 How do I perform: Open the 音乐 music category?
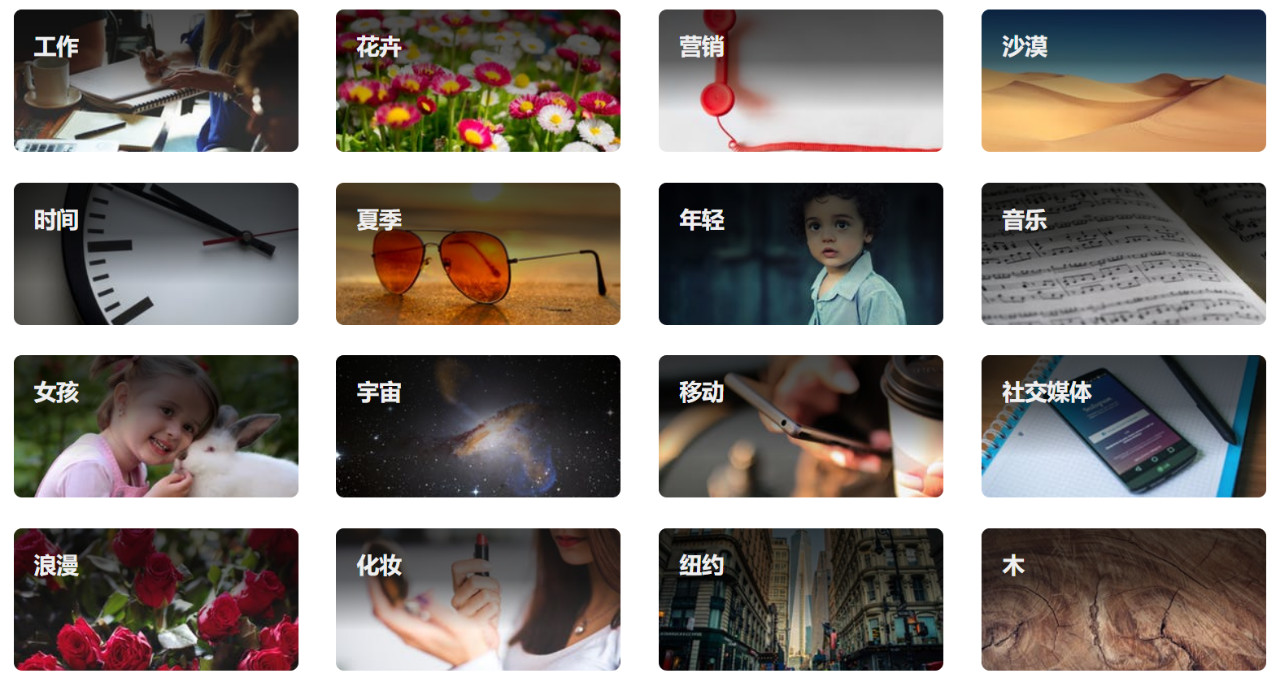[x=1123, y=254]
